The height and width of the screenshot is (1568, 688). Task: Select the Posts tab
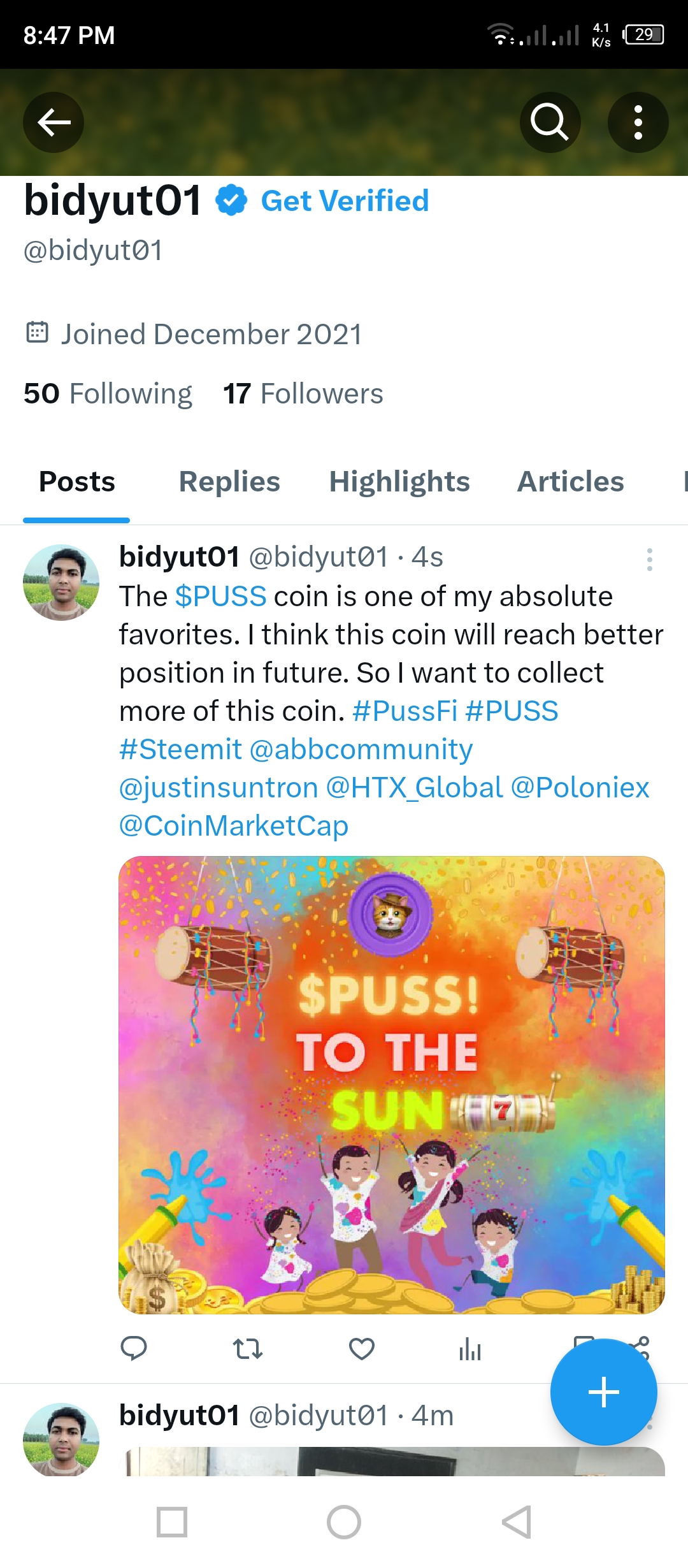(x=77, y=482)
